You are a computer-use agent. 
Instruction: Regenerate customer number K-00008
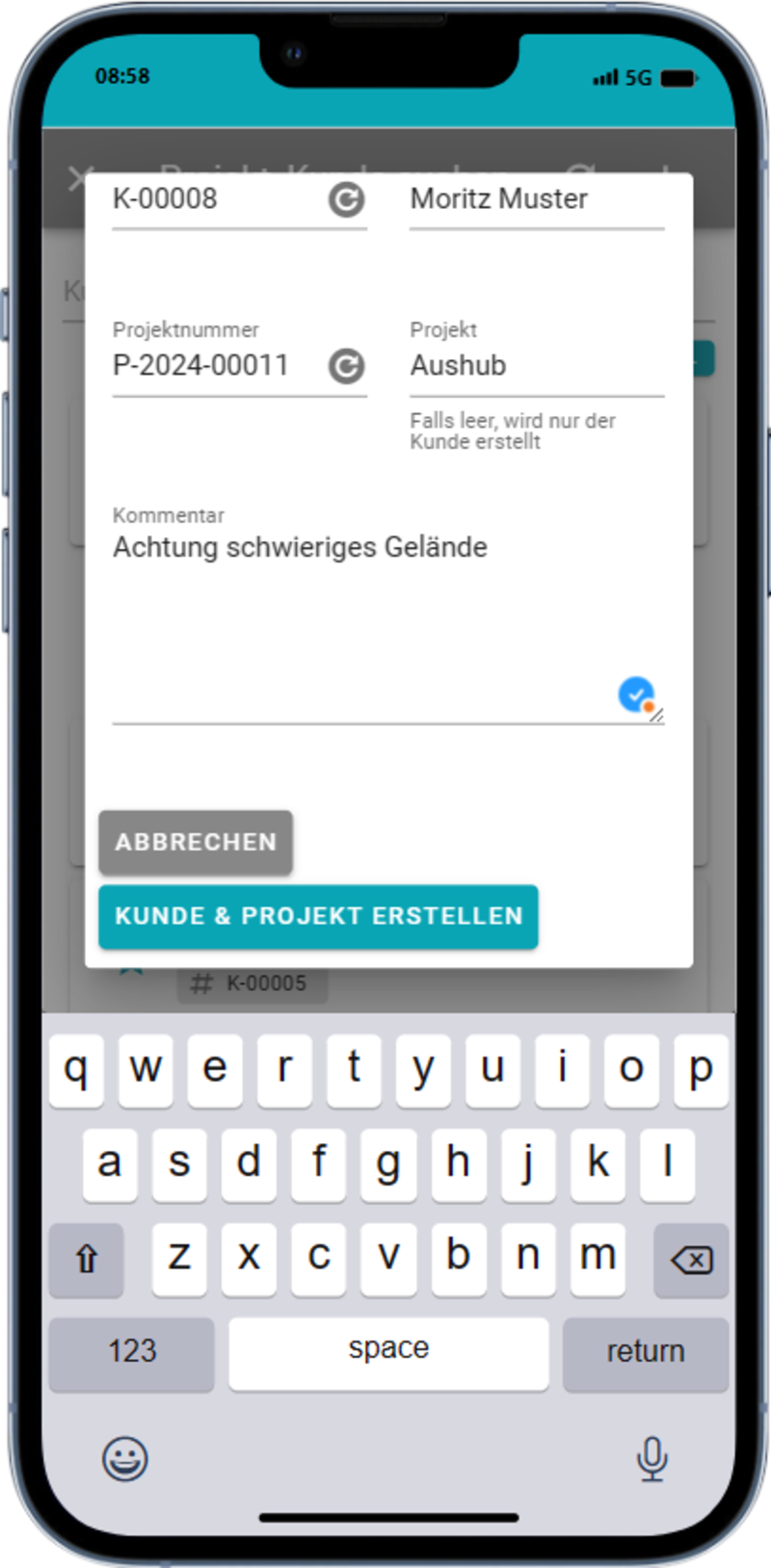[346, 199]
